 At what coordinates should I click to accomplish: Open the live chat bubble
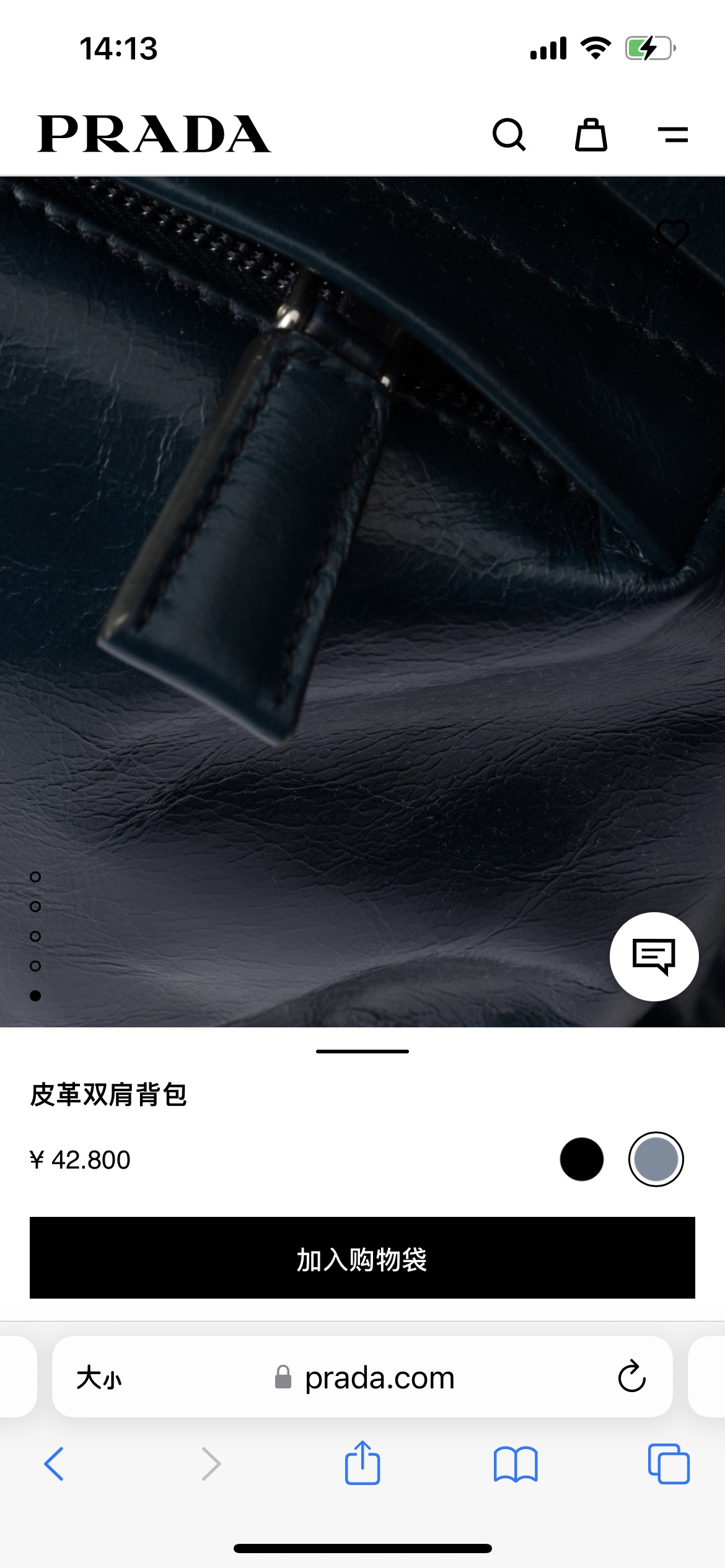tap(654, 956)
